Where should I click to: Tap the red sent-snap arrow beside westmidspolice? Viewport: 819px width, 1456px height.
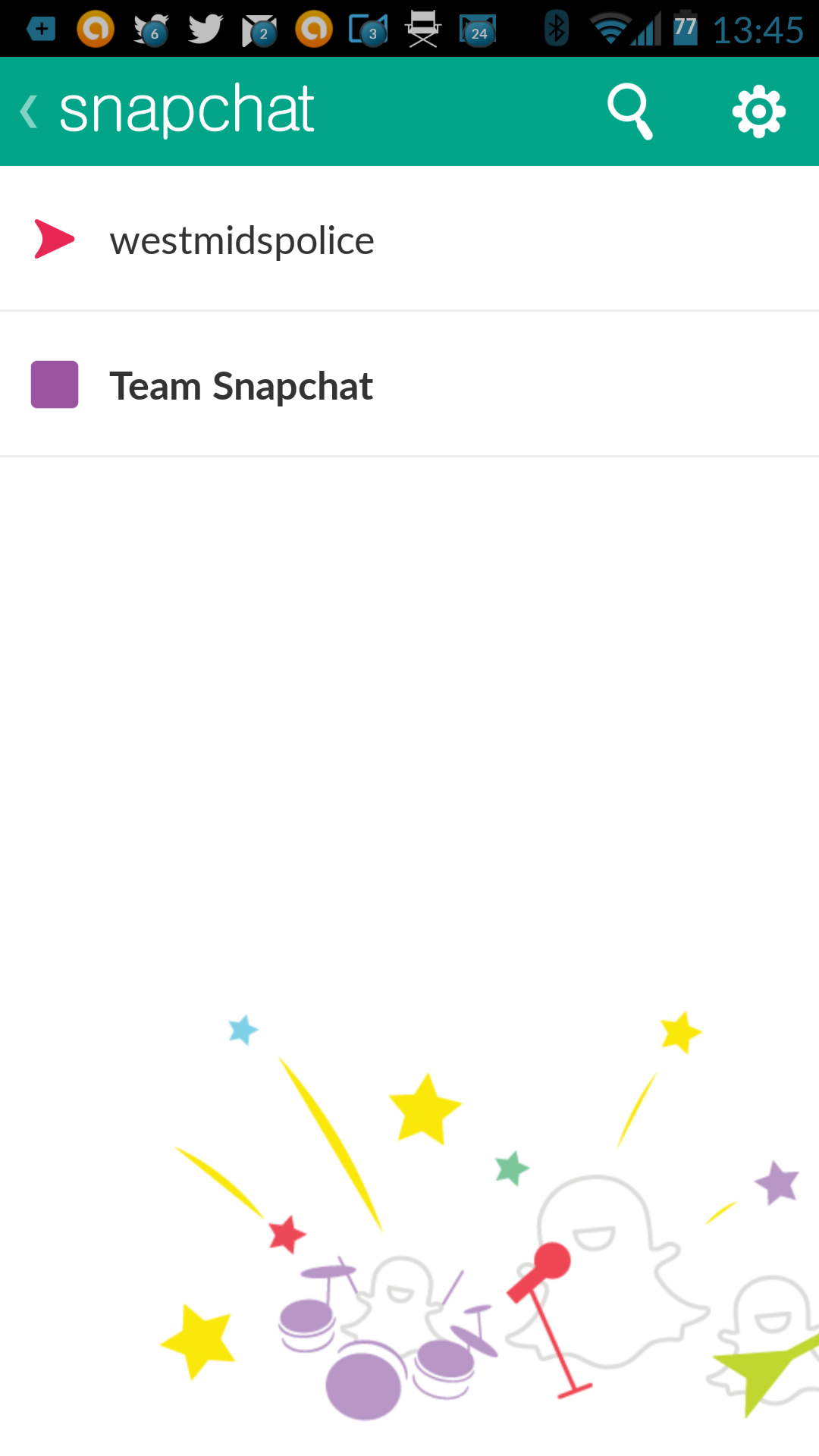tap(53, 239)
